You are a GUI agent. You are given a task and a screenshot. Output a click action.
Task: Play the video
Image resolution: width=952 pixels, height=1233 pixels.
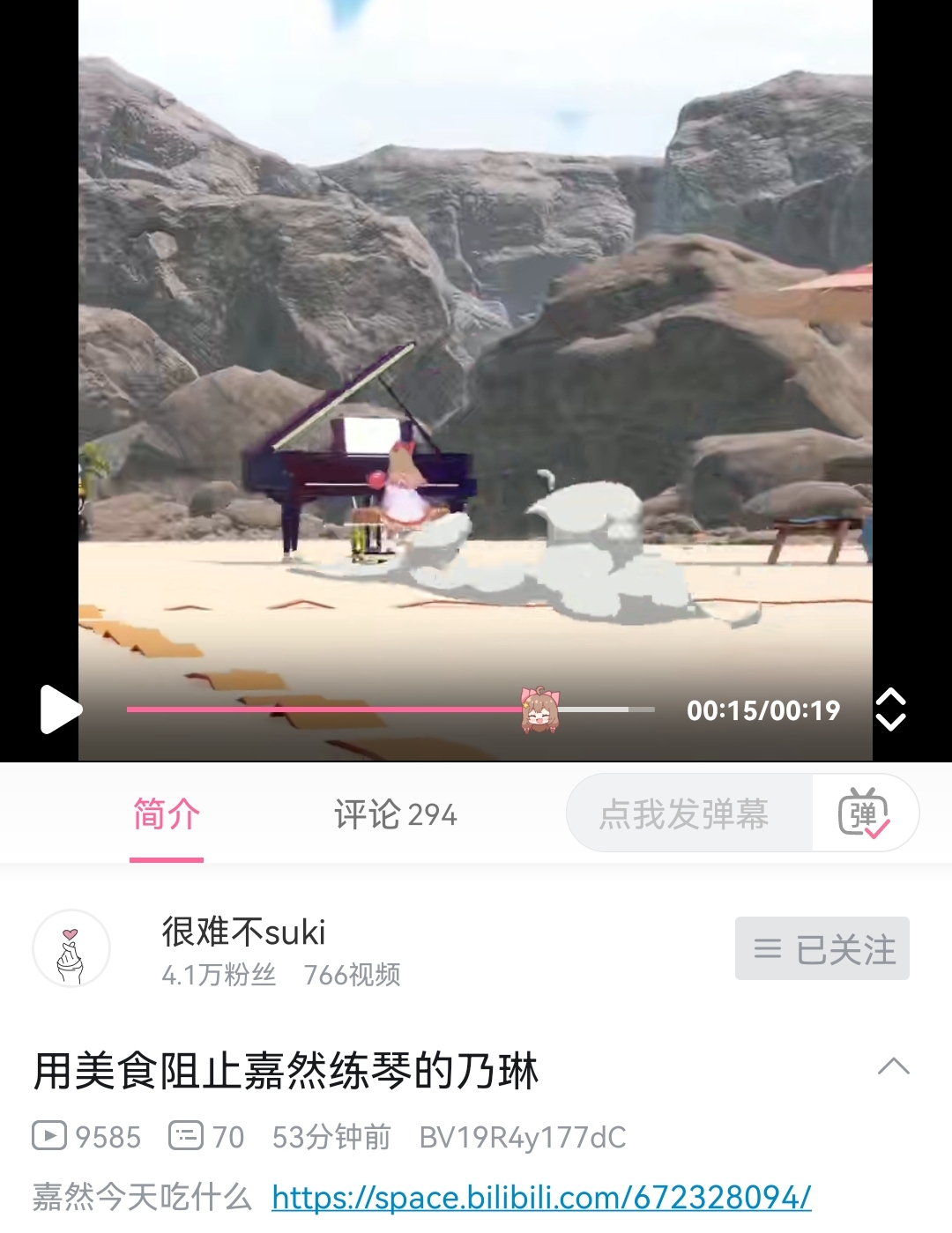61,709
